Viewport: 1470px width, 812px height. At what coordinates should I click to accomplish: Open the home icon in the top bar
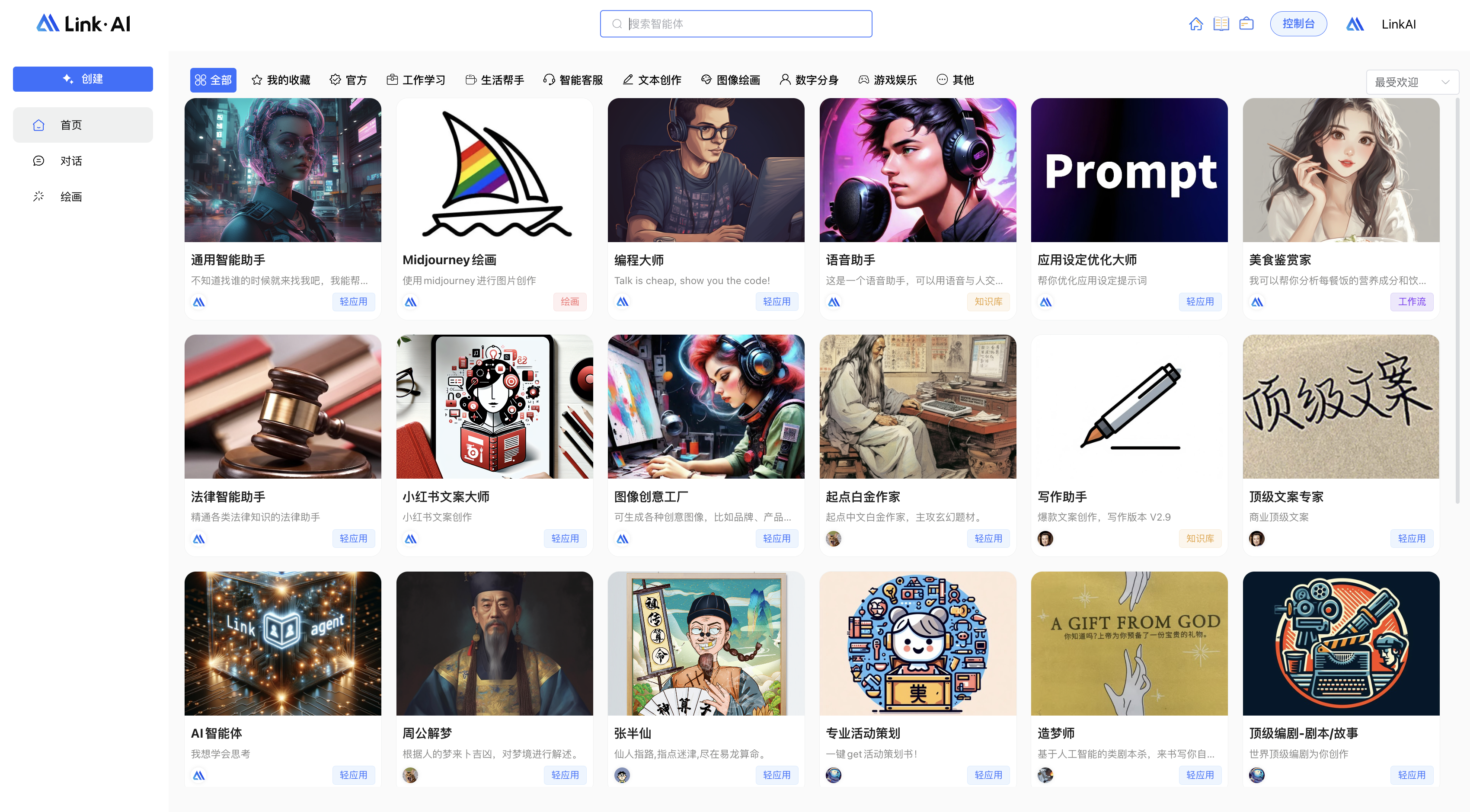pyautogui.click(x=1195, y=24)
